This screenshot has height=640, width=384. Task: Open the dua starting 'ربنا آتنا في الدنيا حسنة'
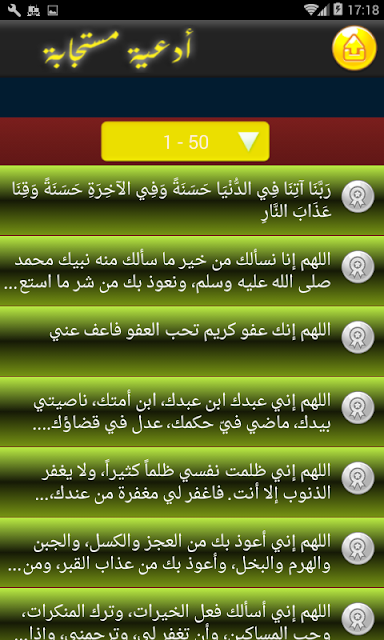(192, 200)
